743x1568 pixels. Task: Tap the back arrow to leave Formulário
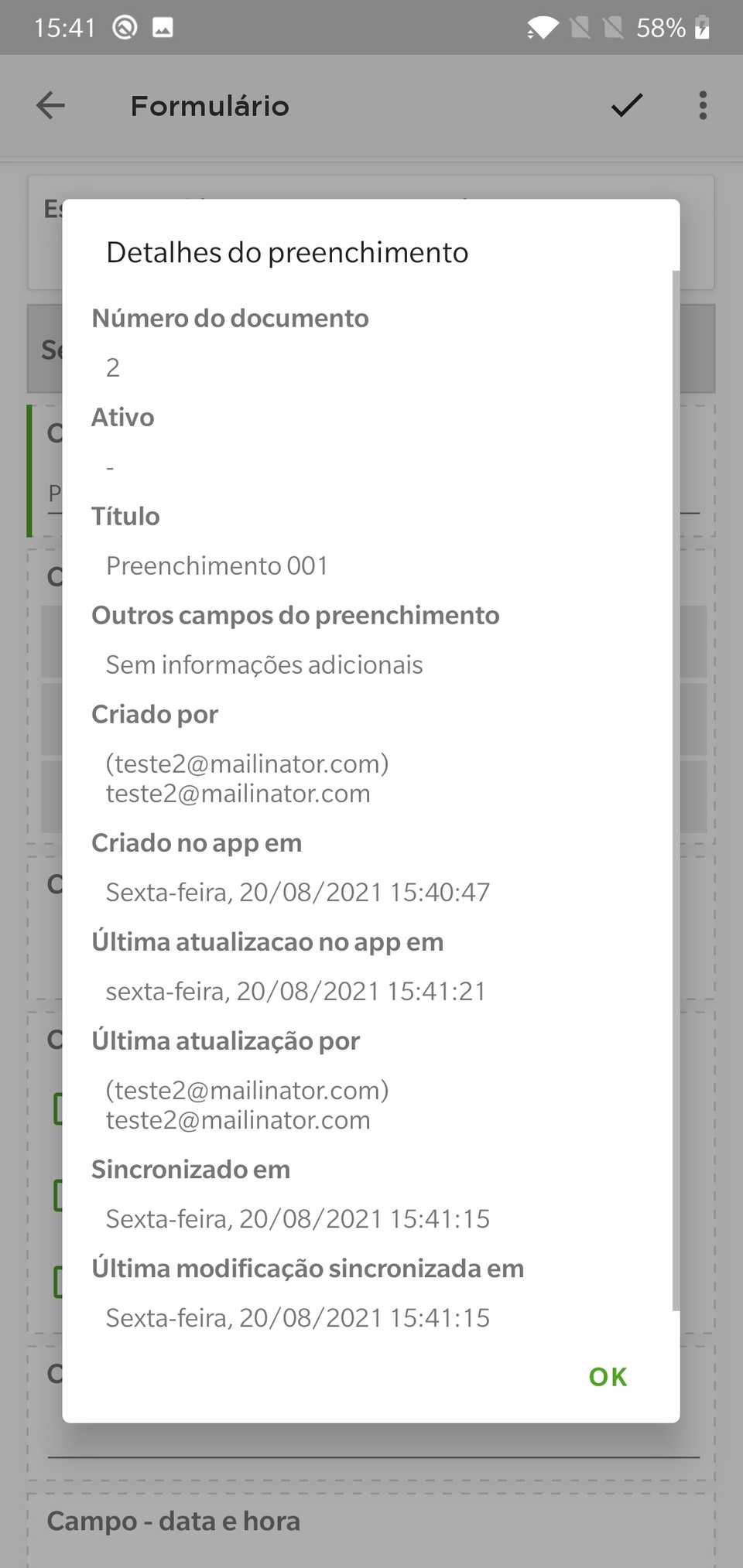point(50,105)
